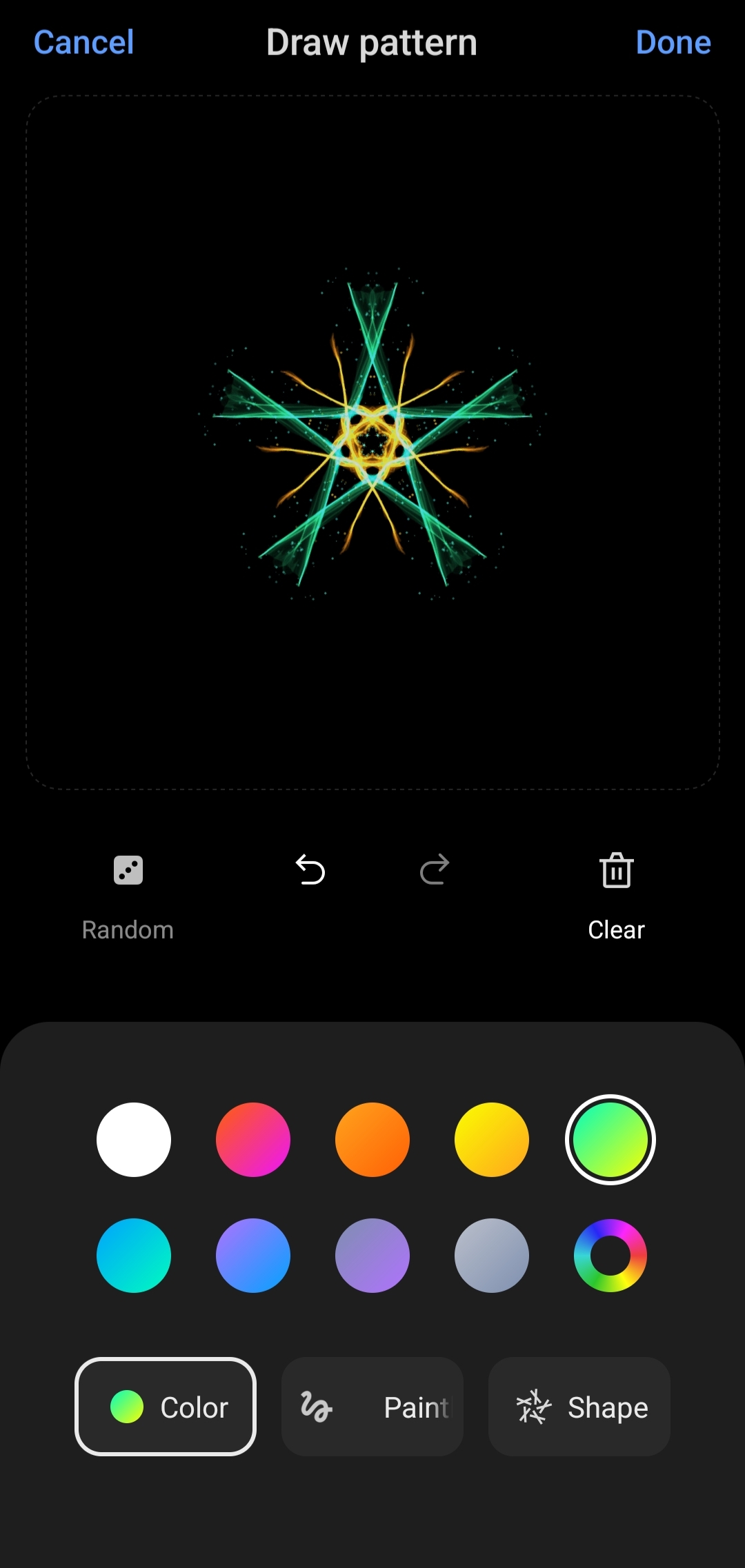This screenshot has width=745, height=1568.
Task: Pick the cyan color swatch
Action: point(134,1256)
